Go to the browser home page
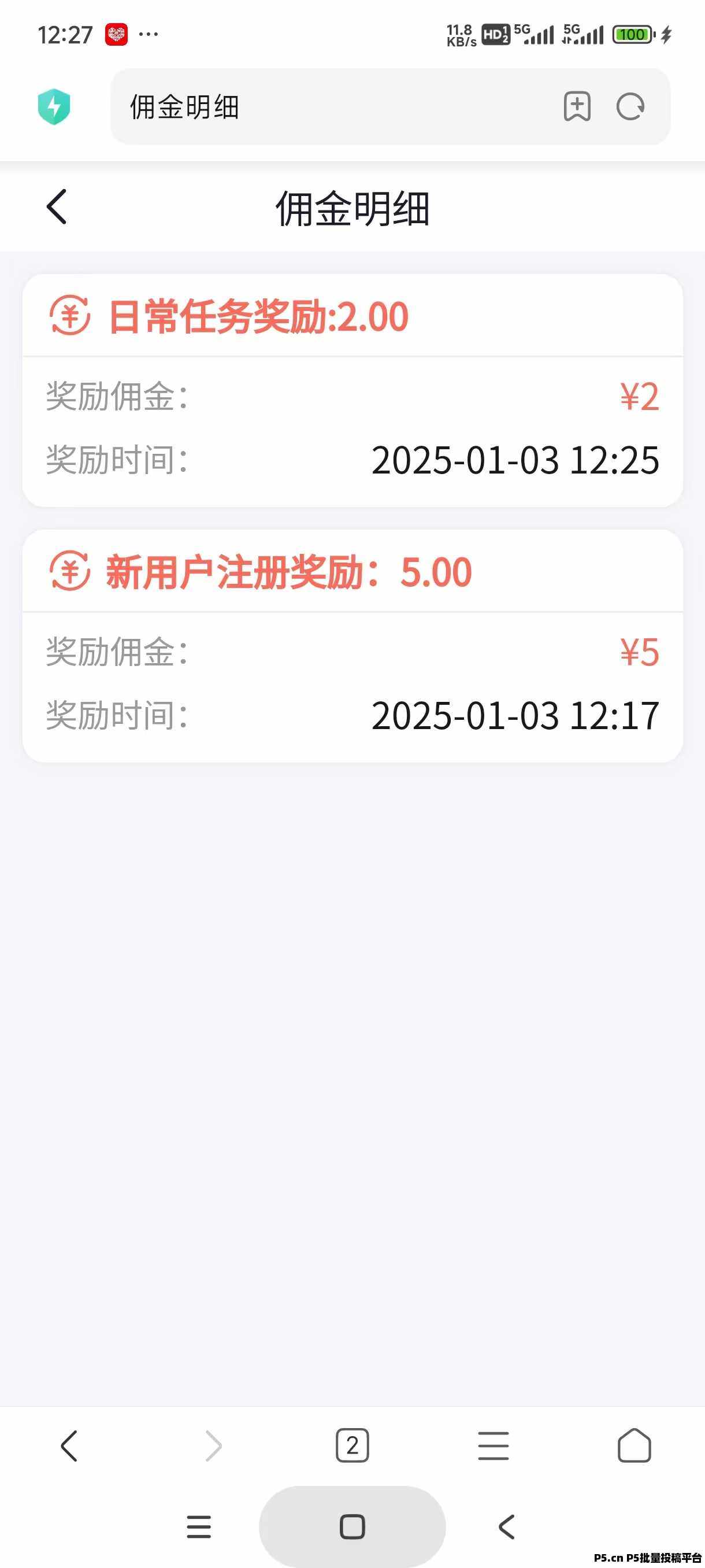Viewport: 705px width, 1568px height. tap(634, 1445)
